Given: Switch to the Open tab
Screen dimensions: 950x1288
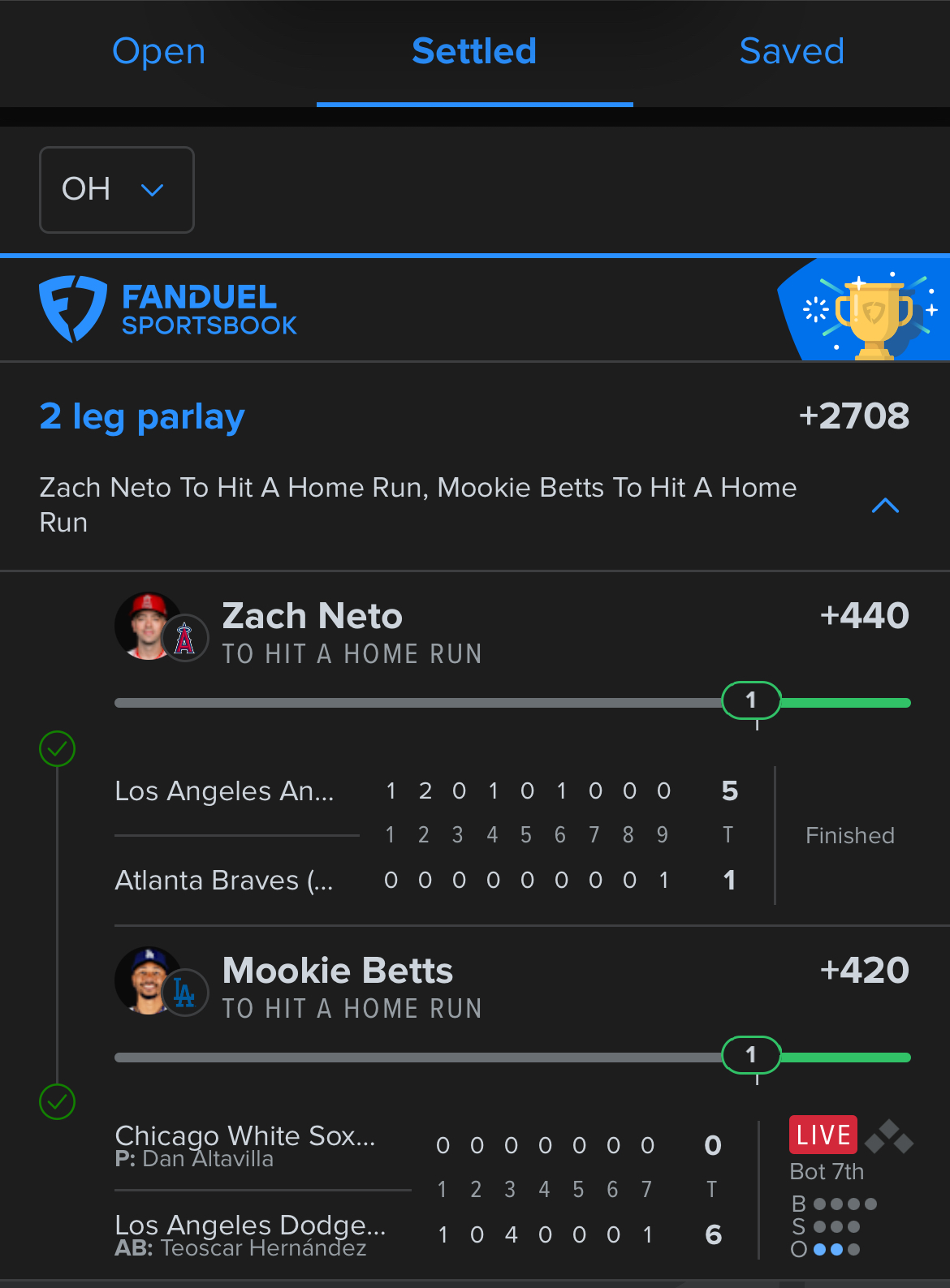Looking at the screenshot, I should [158, 52].
